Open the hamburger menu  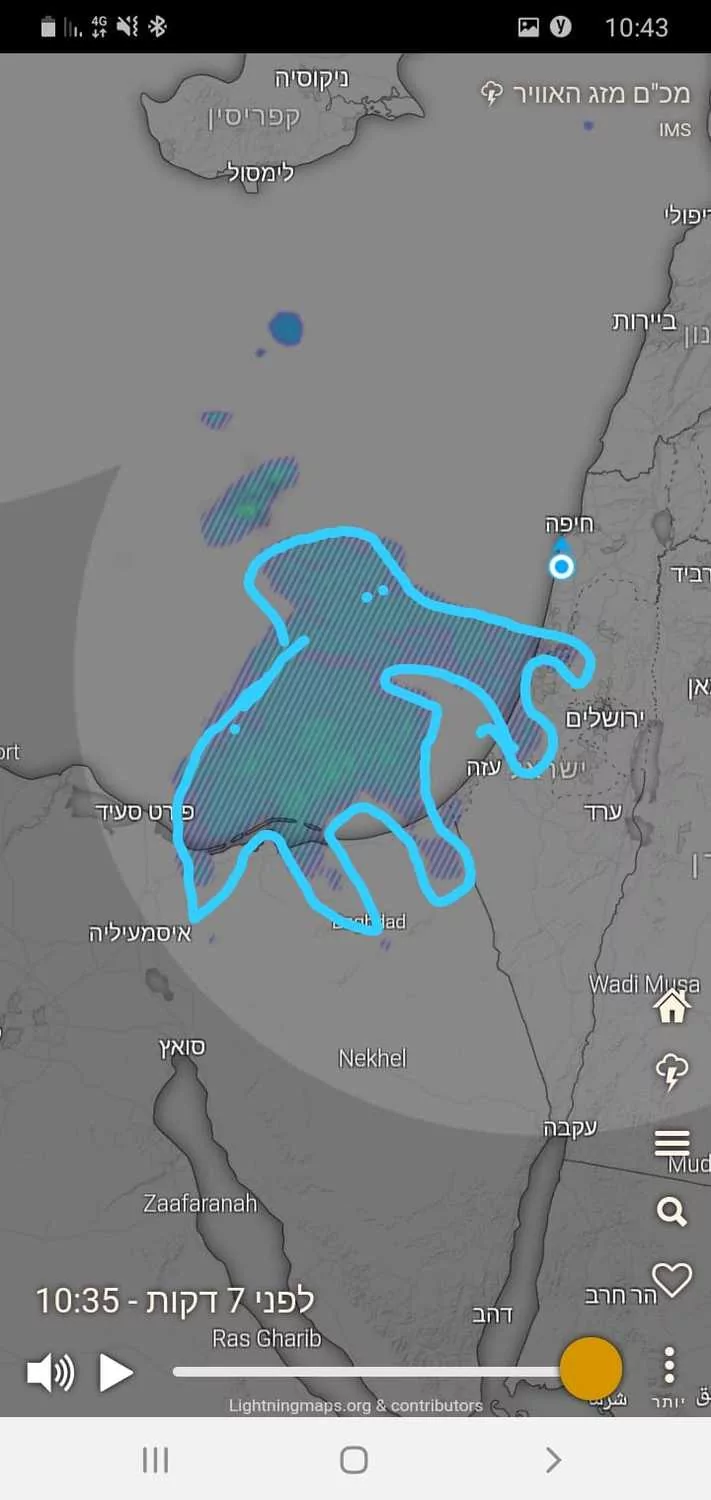(x=672, y=1142)
